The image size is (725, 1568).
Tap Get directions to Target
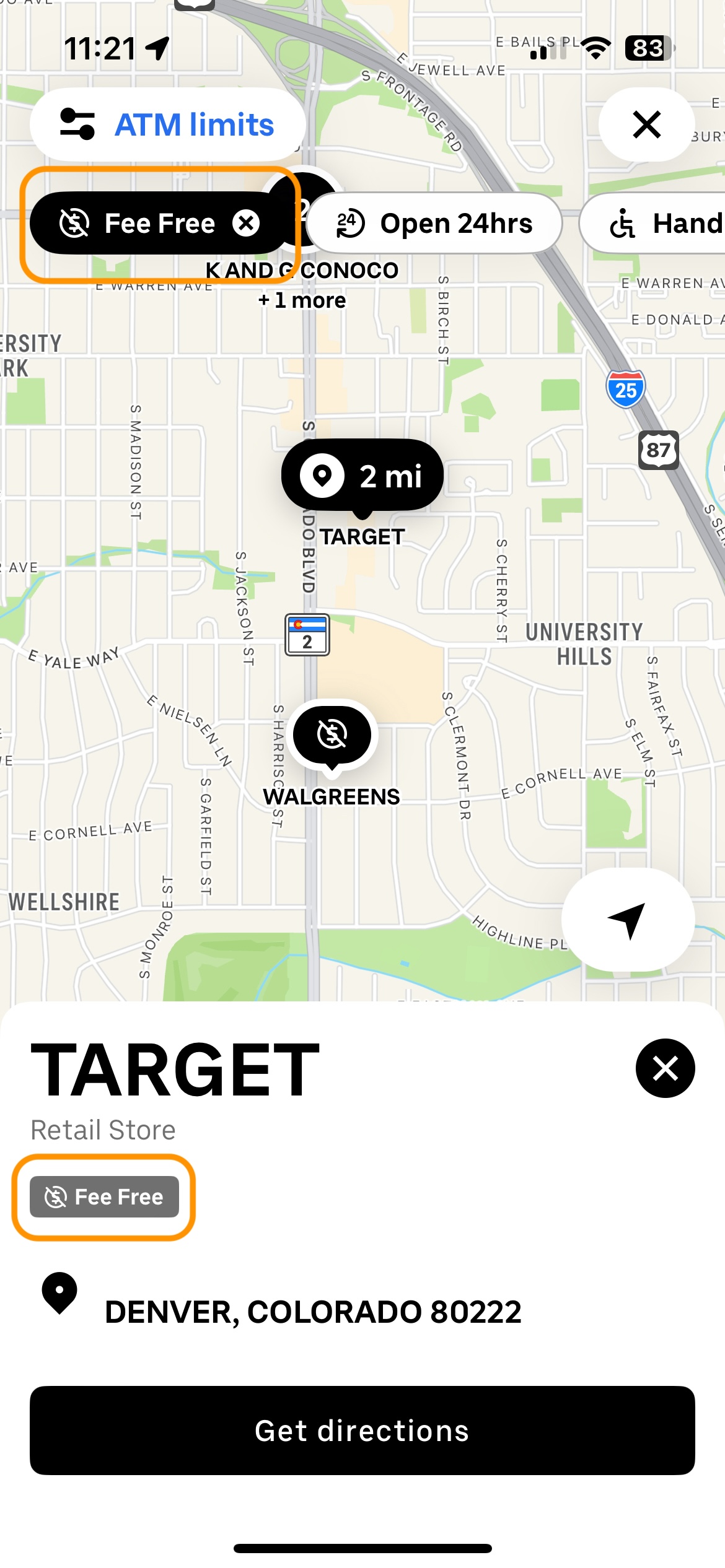[362, 1431]
